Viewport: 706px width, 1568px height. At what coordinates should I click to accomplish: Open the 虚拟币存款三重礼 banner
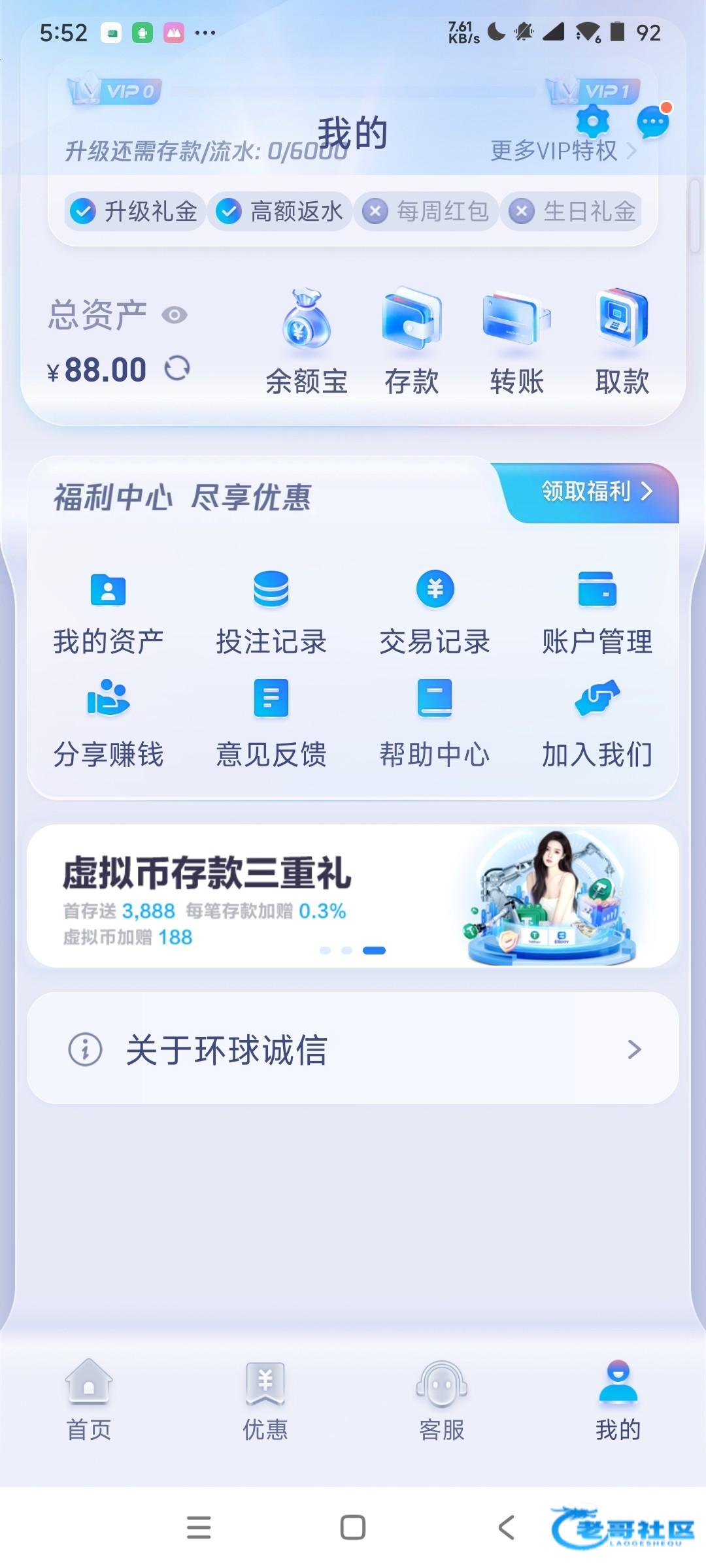353,896
